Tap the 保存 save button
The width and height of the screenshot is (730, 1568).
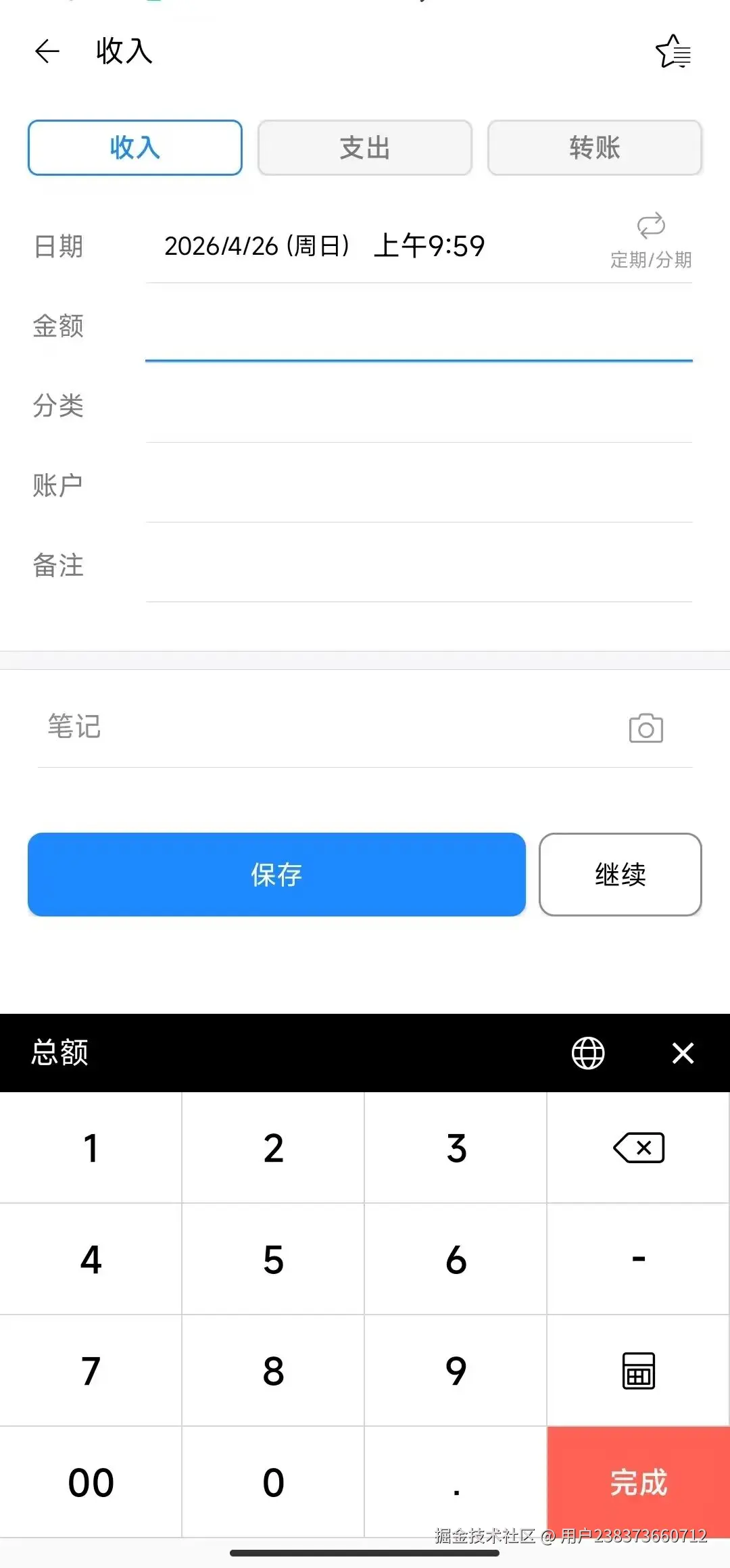276,874
